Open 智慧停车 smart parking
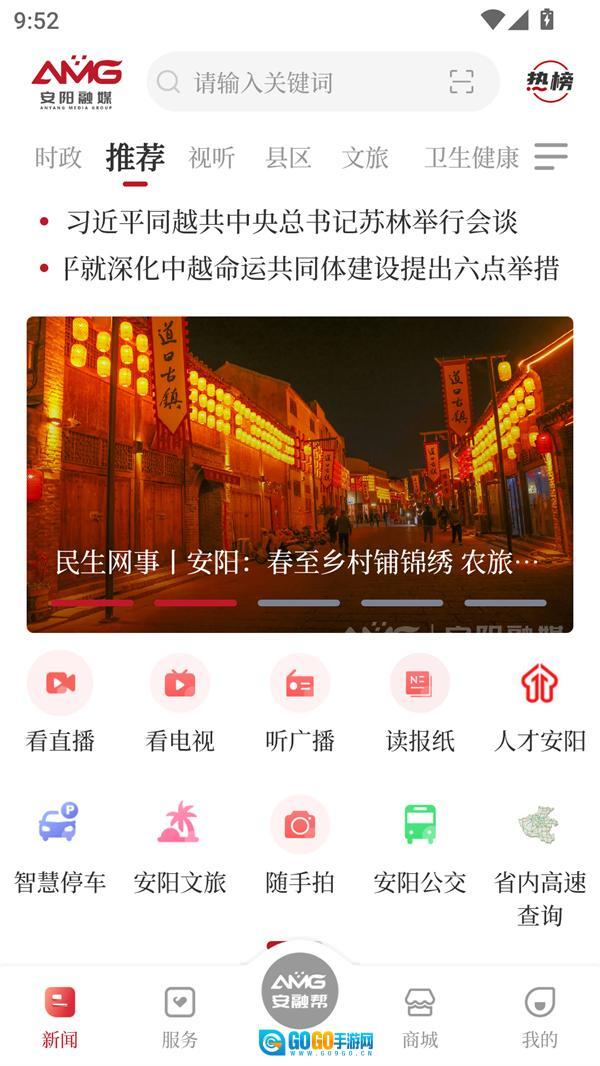Screen dimensions: 600x1066 pyautogui.click(x=60, y=845)
